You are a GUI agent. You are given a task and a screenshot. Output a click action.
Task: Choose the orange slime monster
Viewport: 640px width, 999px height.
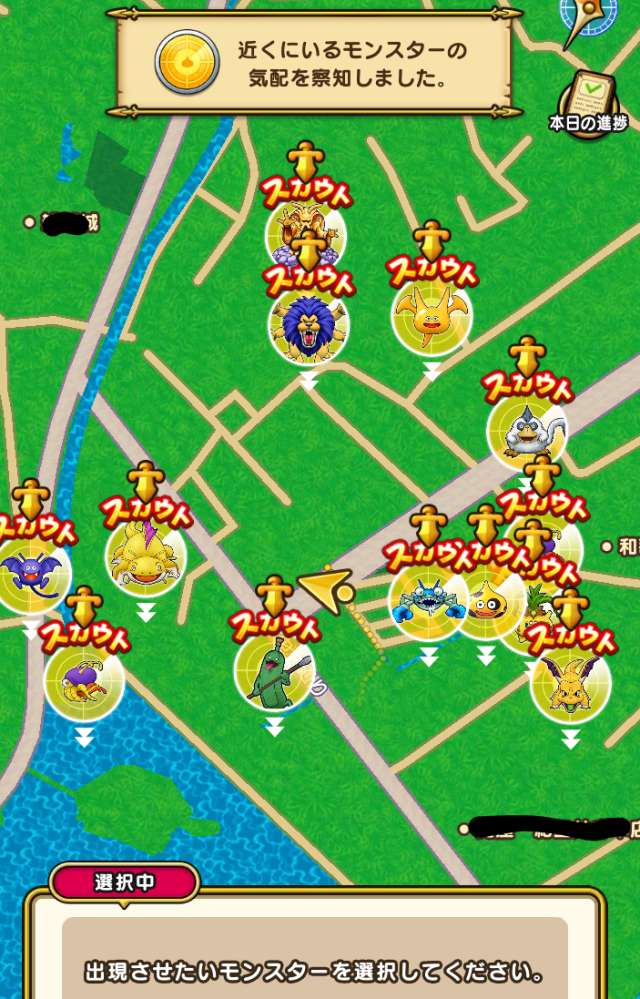[x=486, y=604]
